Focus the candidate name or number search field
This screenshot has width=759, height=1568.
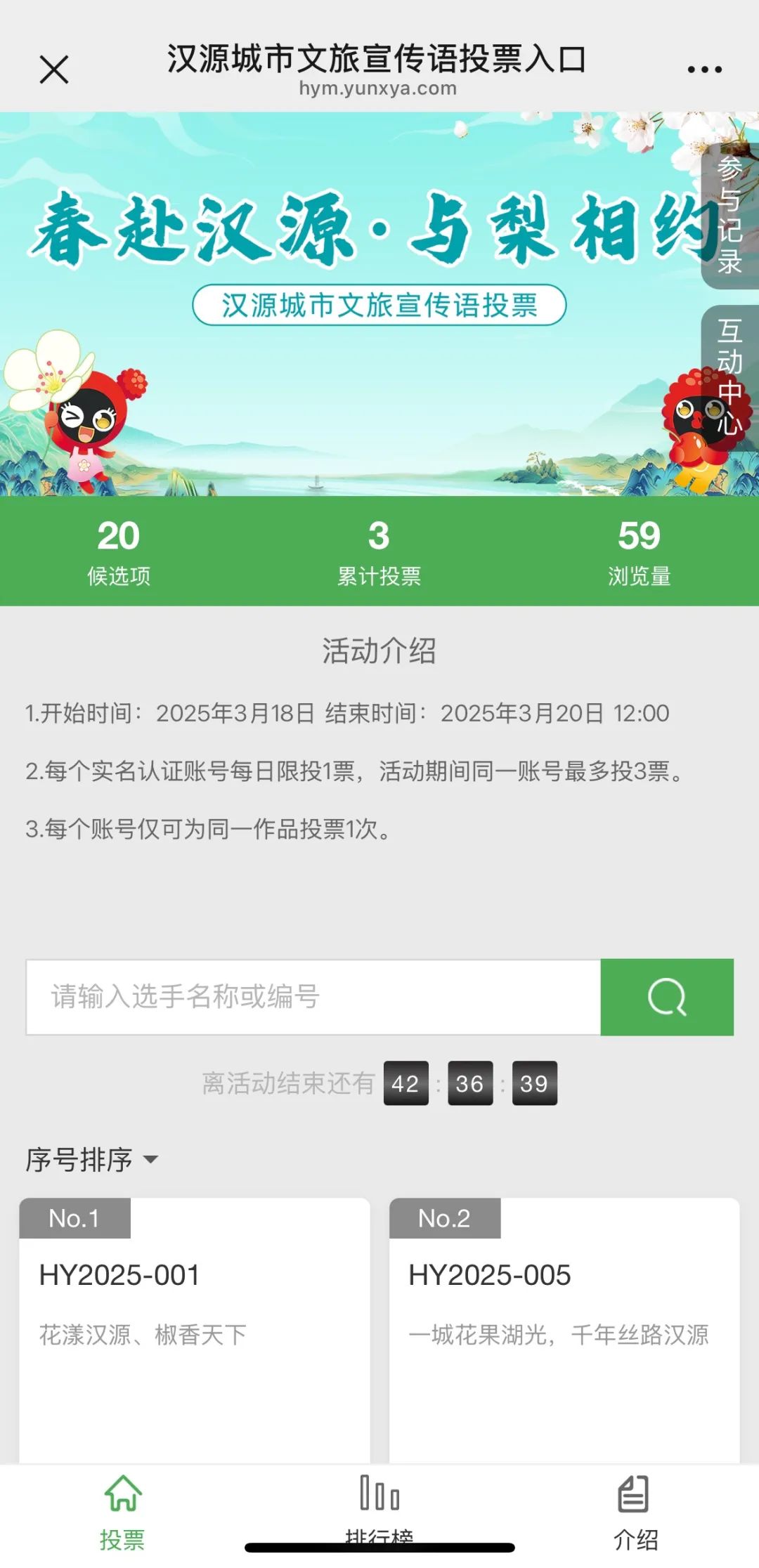313,997
